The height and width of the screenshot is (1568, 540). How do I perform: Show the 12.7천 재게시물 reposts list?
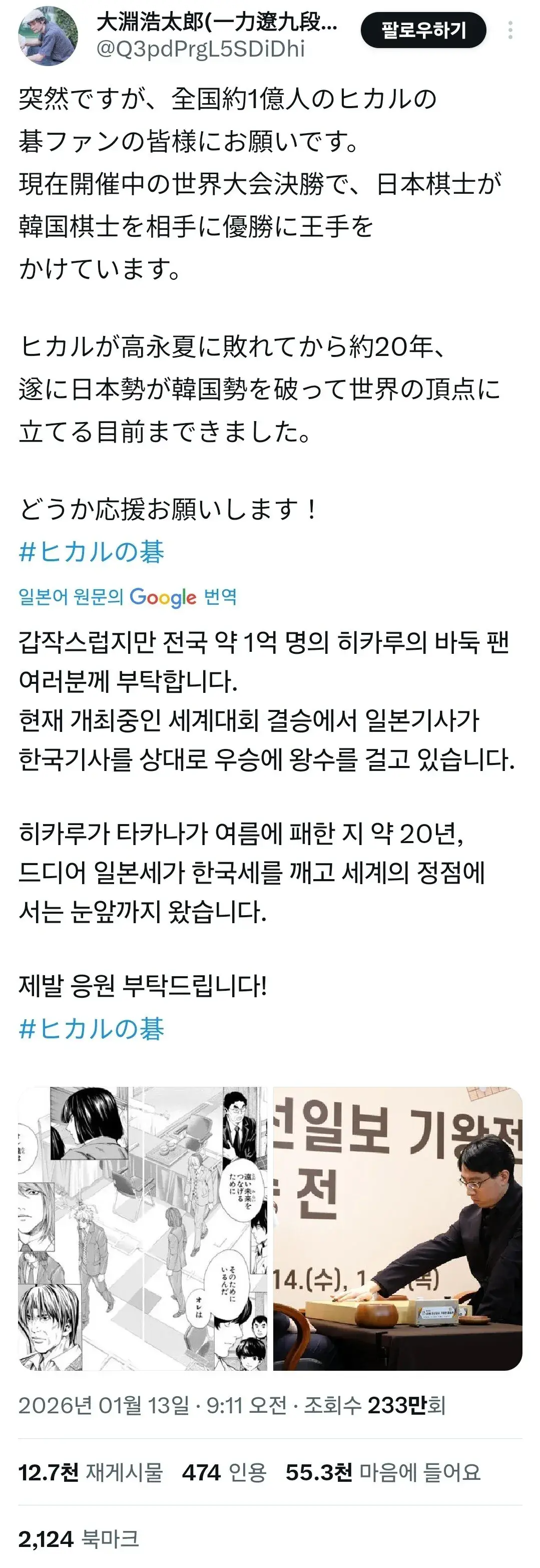click(x=91, y=1472)
